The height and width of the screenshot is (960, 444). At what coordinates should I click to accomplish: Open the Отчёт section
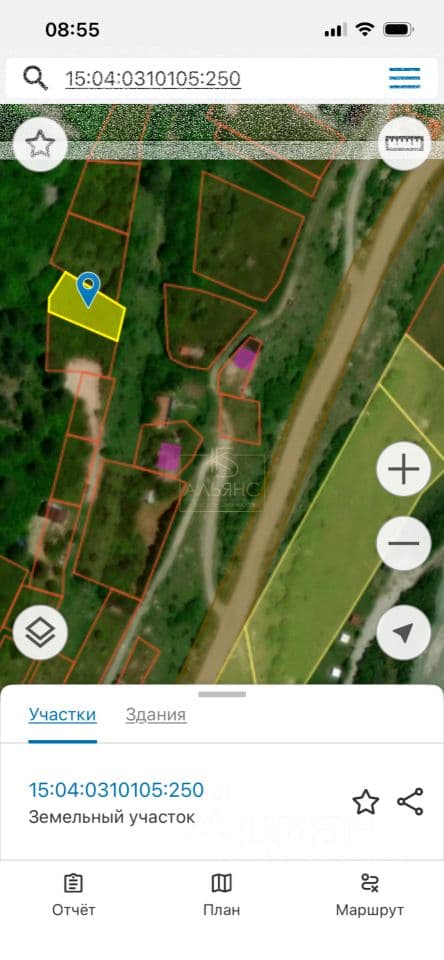(73, 895)
